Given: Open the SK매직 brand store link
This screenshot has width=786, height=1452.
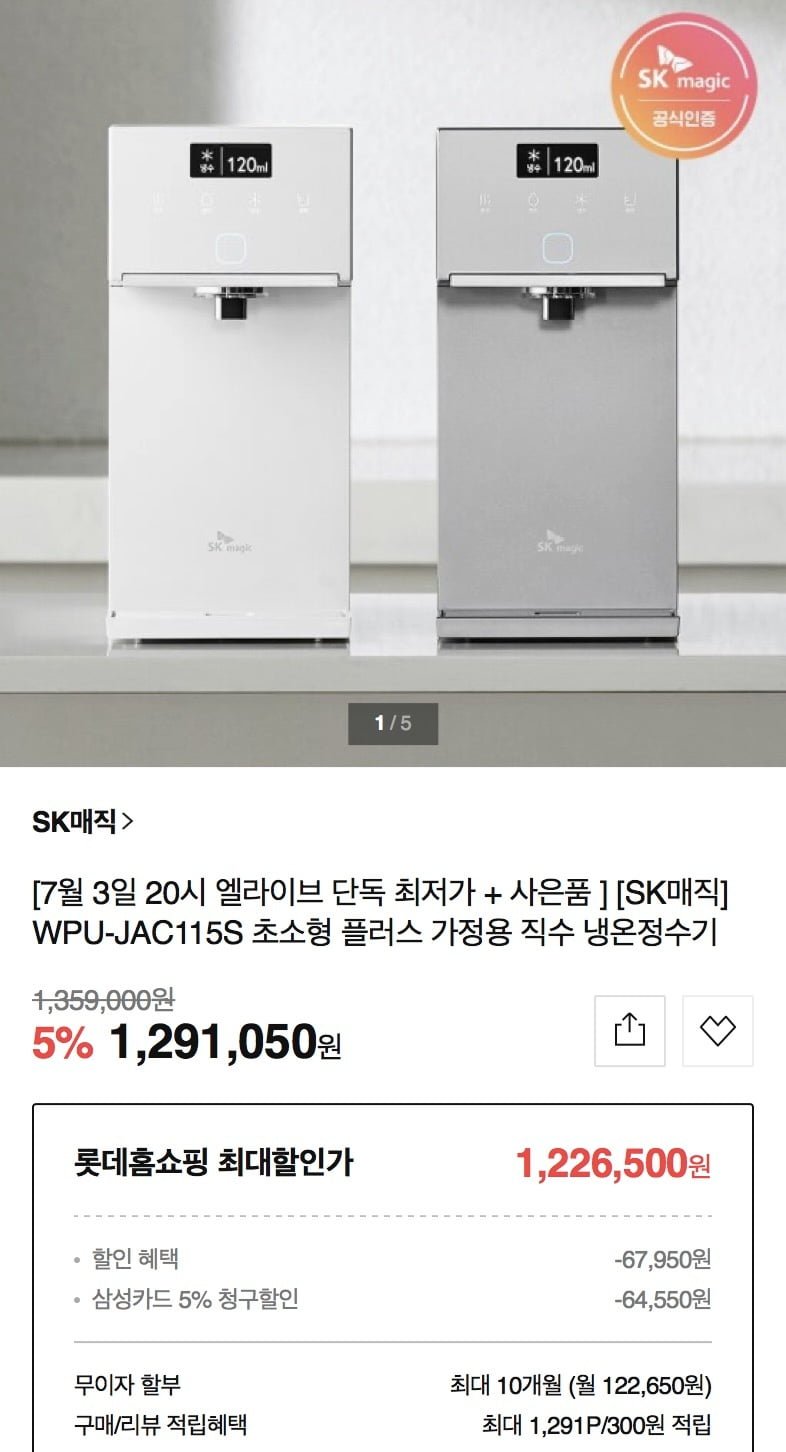Looking at the screenshot, I should (x=83, y=822).
